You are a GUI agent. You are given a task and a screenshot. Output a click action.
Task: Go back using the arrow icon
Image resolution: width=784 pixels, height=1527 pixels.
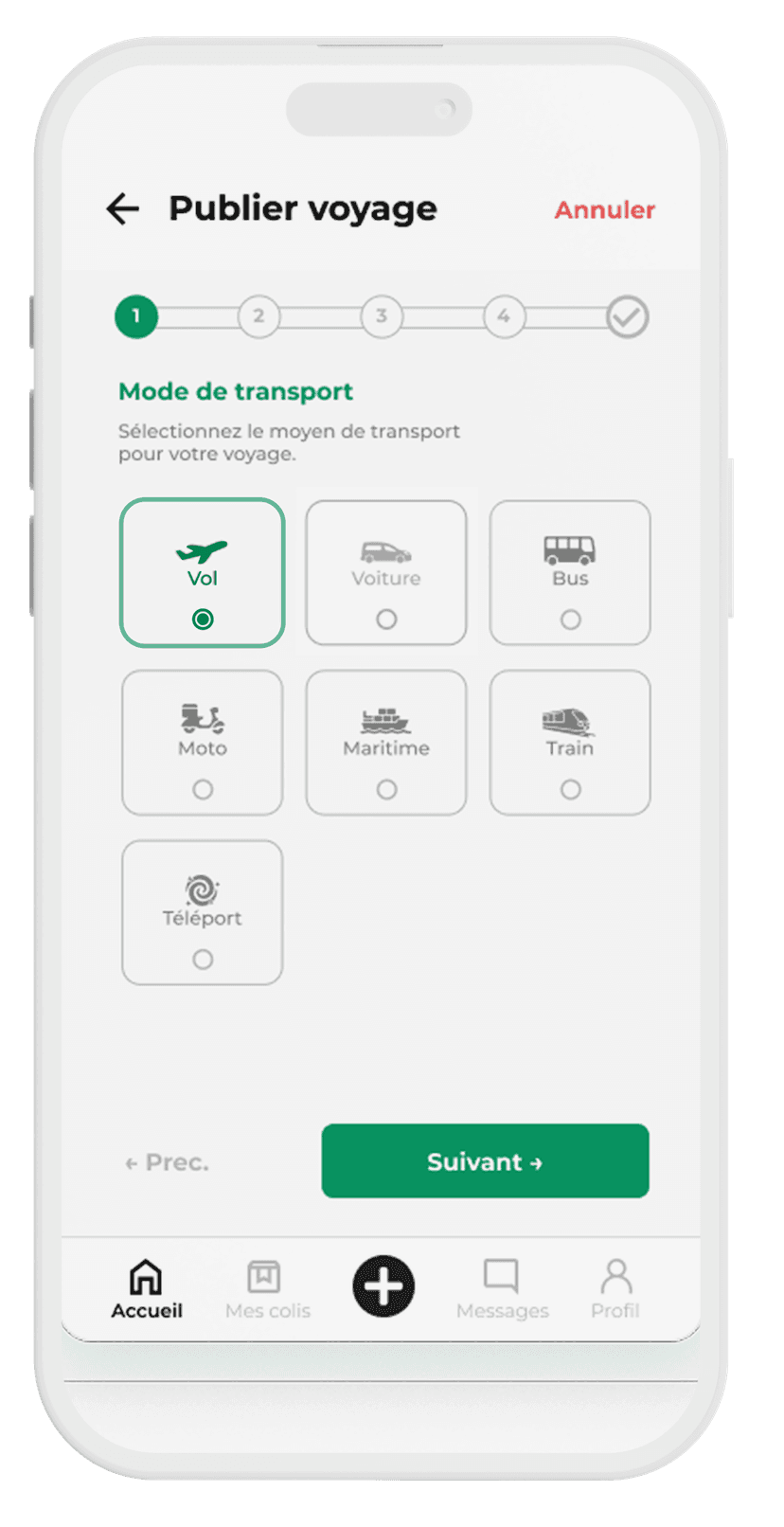click(123, 208)
